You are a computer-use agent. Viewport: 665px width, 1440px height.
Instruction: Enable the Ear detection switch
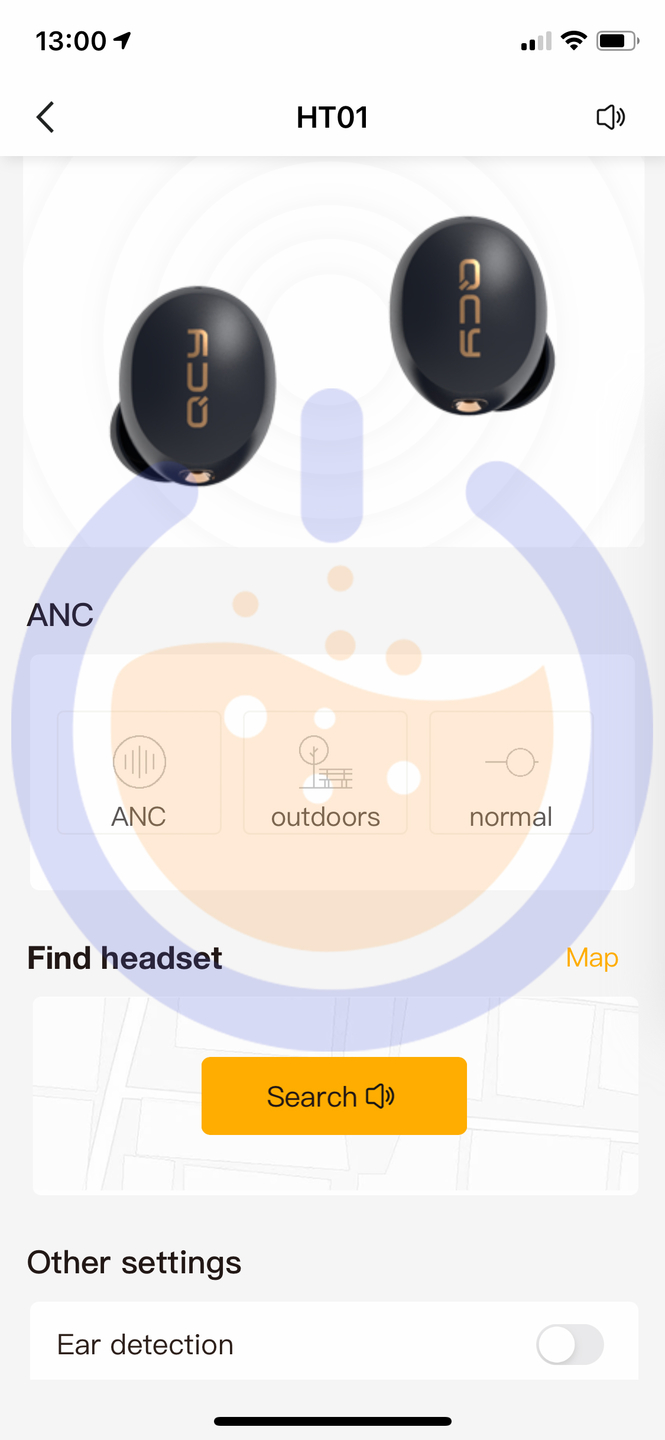point(570,1344)
